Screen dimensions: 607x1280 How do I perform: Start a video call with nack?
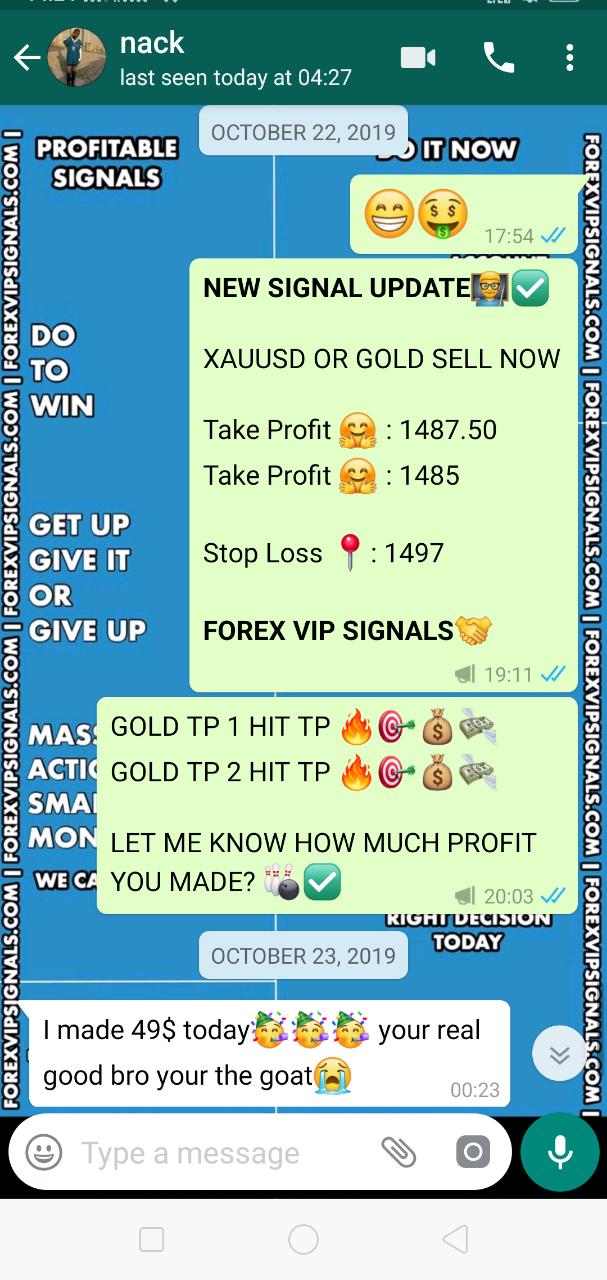click(x=418, y=58)
